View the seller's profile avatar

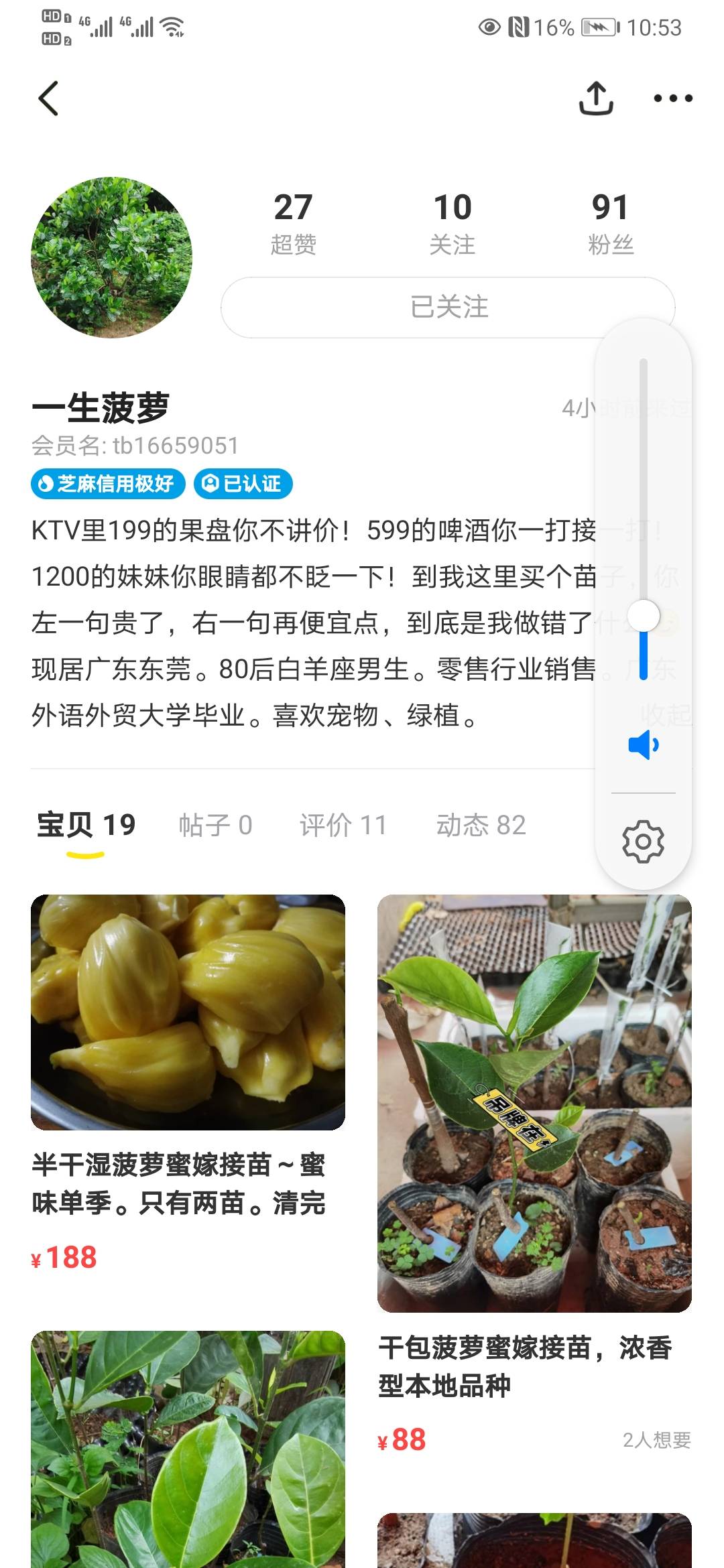coord(112,257)
